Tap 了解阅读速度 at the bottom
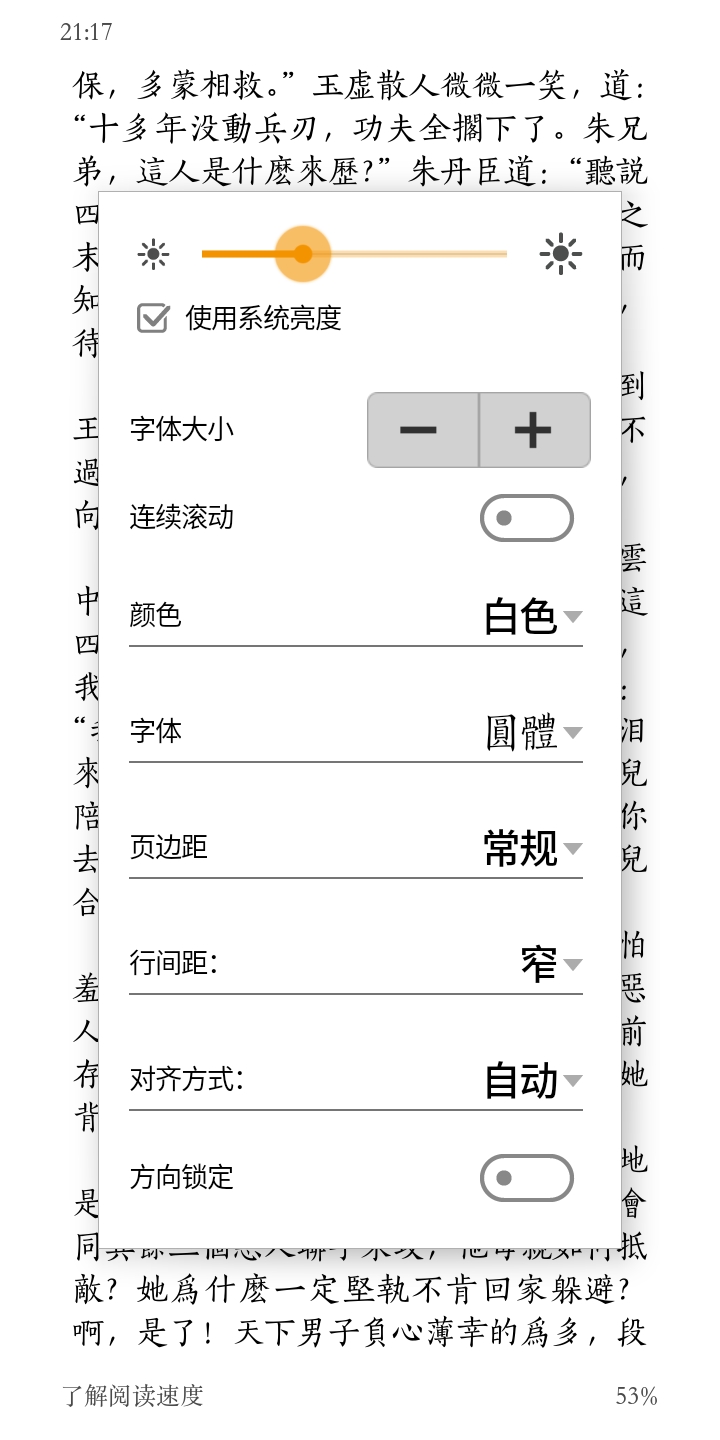The height and width of the screenshot is (1440, 720). pyautogui.click(x=132, y=1396)
